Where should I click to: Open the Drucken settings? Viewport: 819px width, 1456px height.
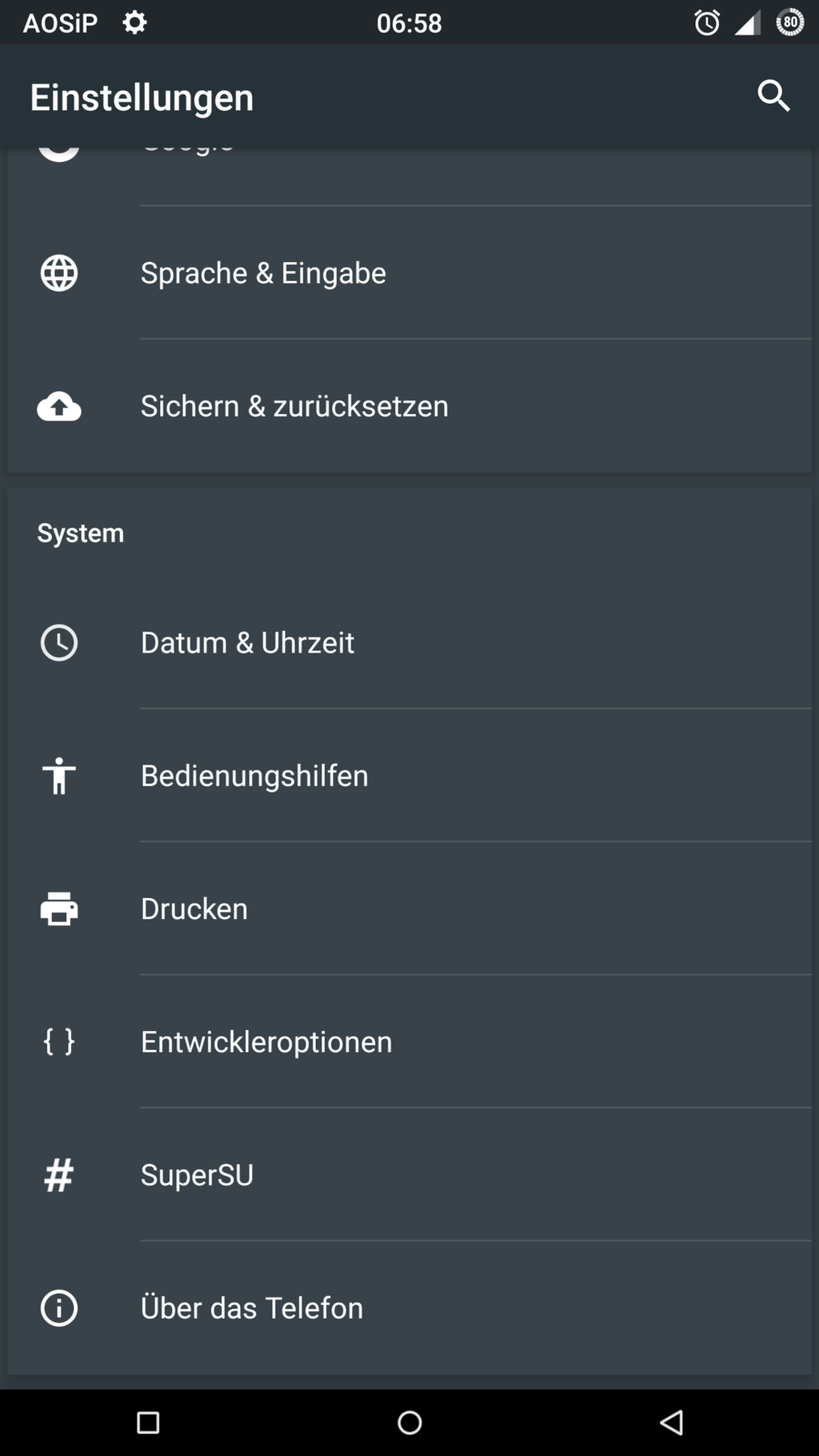click(195, 908)
